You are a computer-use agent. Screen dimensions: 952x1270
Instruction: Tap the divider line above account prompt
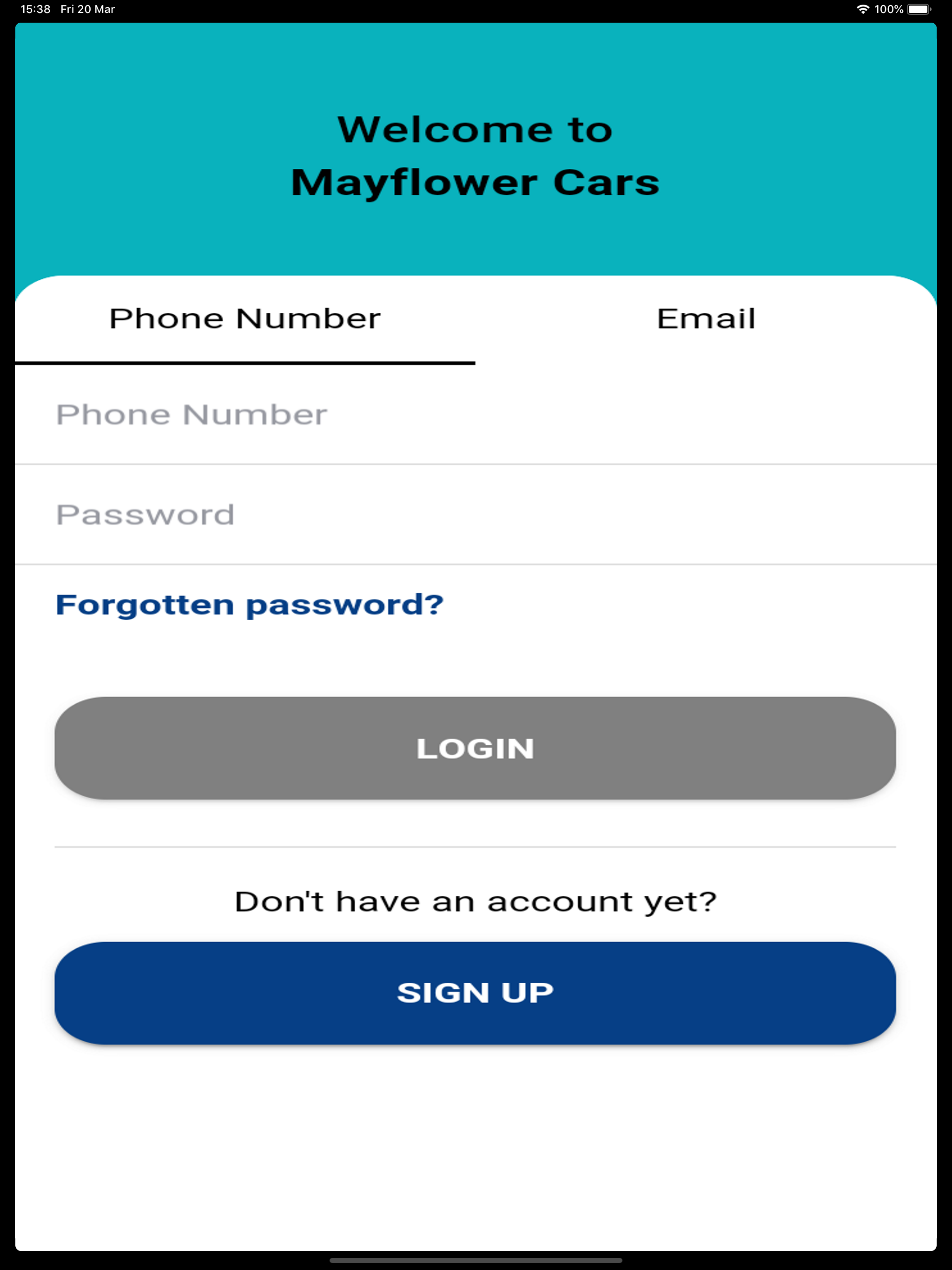point(476,846)
